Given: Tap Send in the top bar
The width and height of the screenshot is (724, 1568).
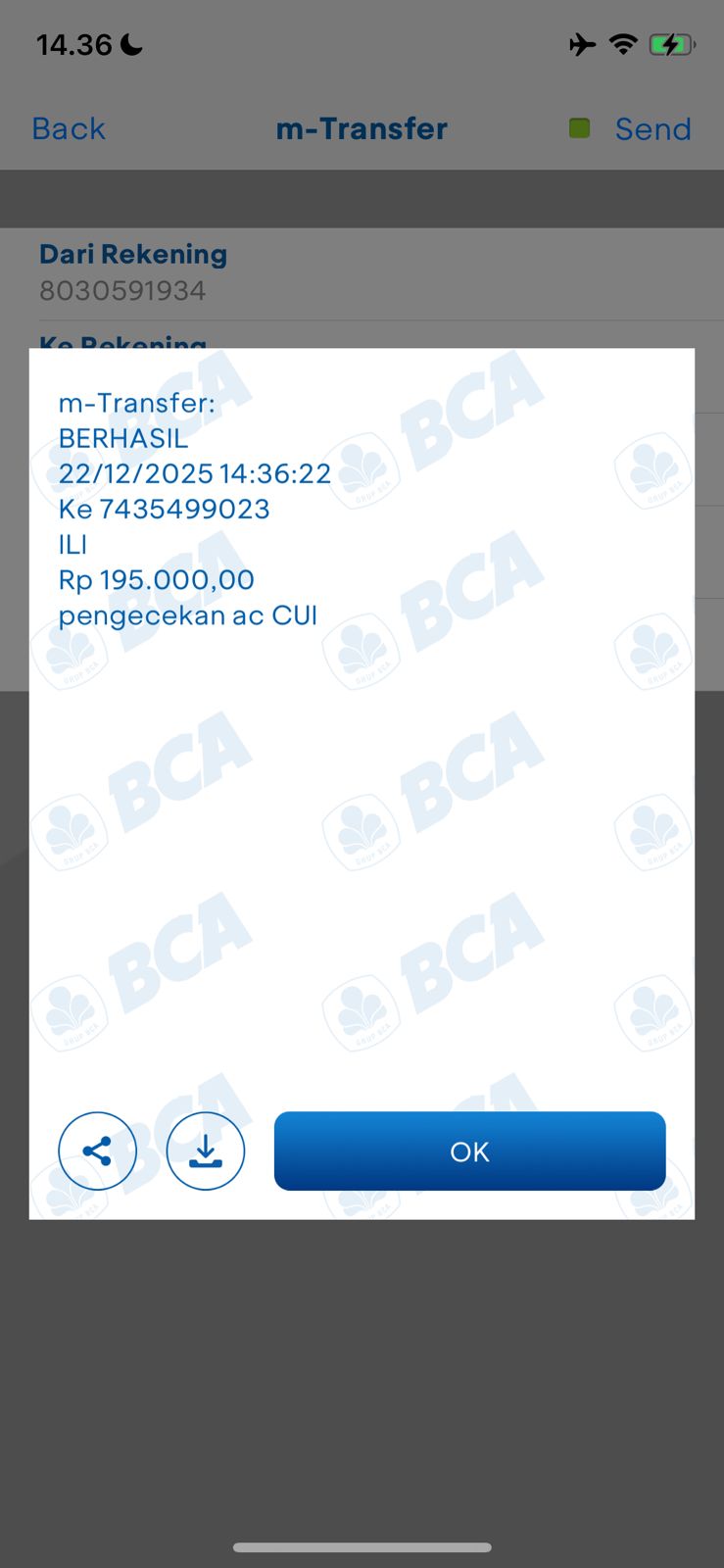Looking at the screenshot, I should tap(652, 128).
